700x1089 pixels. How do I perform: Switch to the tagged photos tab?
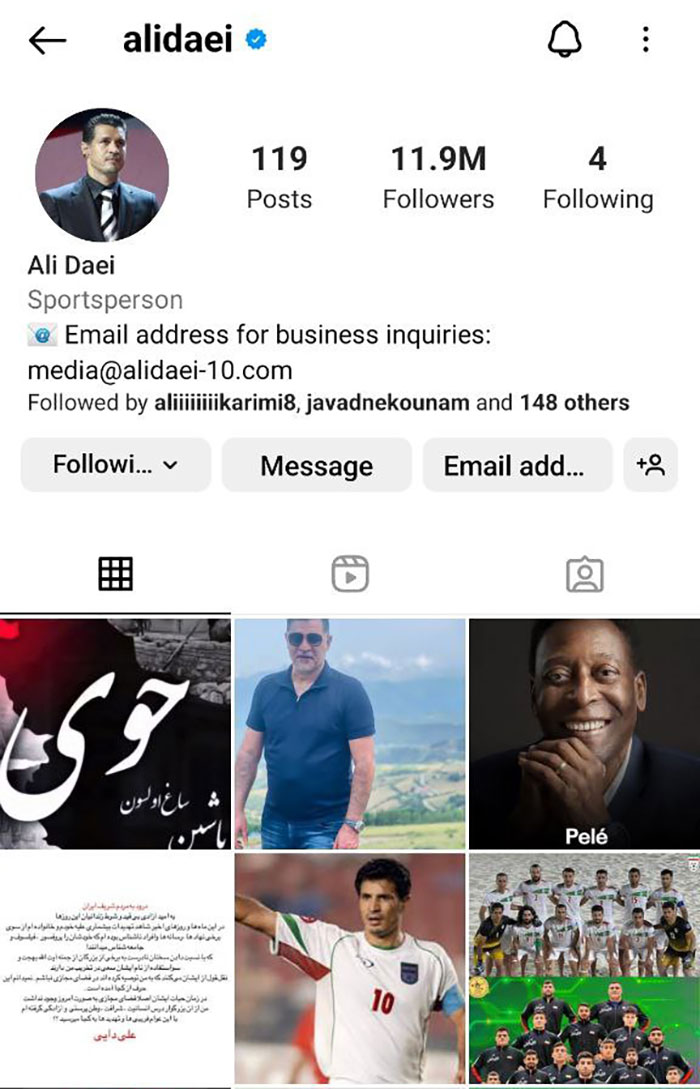[x=584, y=573]
